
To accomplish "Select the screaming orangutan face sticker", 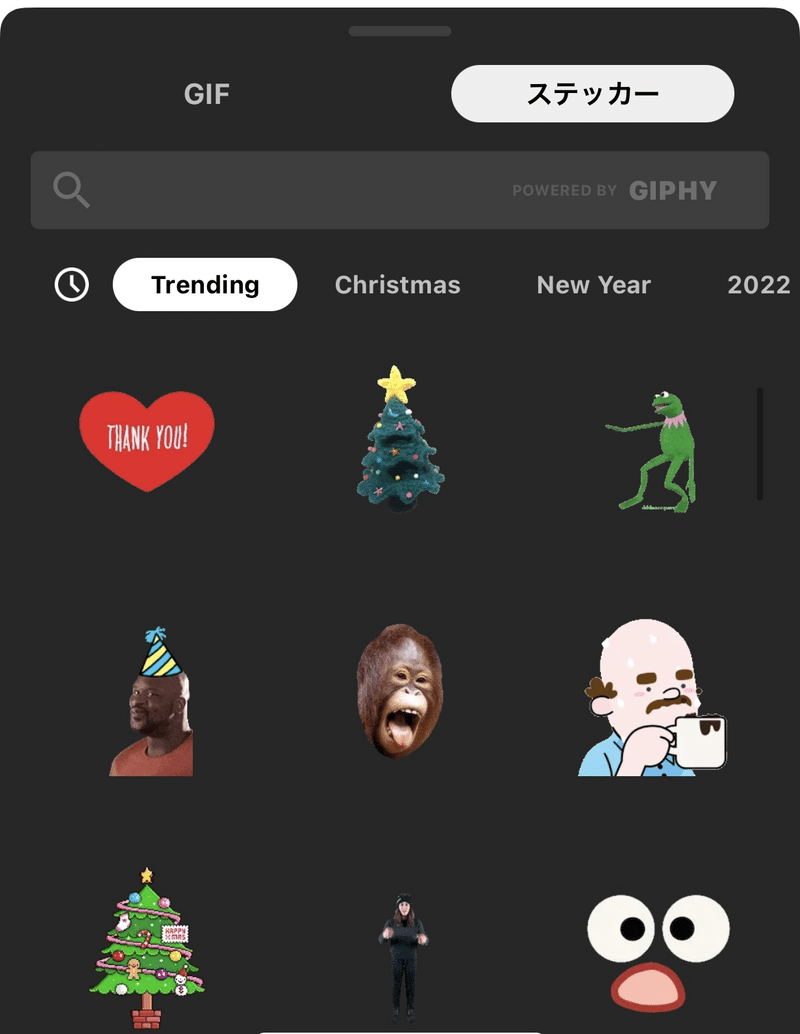I will click(x=399, y=690).
